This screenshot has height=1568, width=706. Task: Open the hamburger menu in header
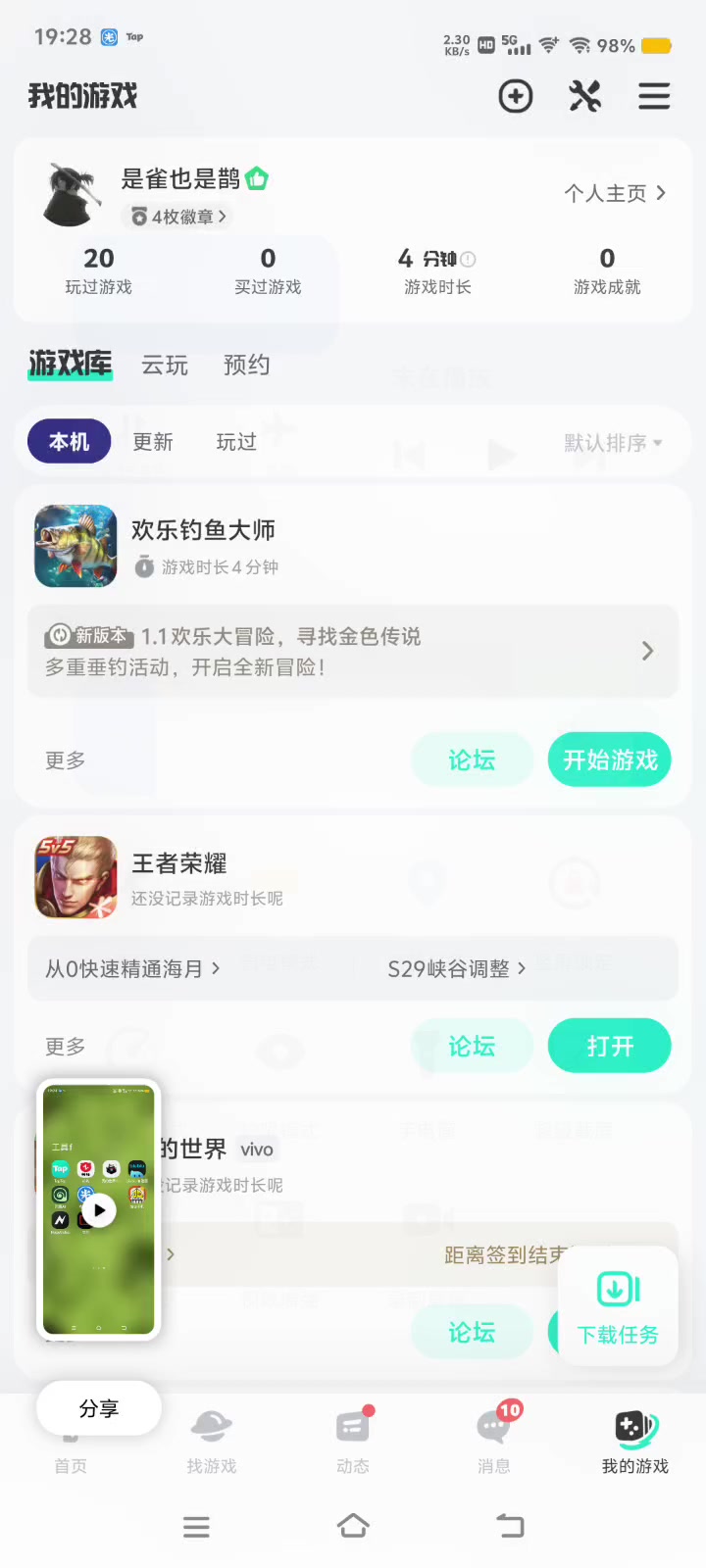pyautogui.click(x=654, y=96)
